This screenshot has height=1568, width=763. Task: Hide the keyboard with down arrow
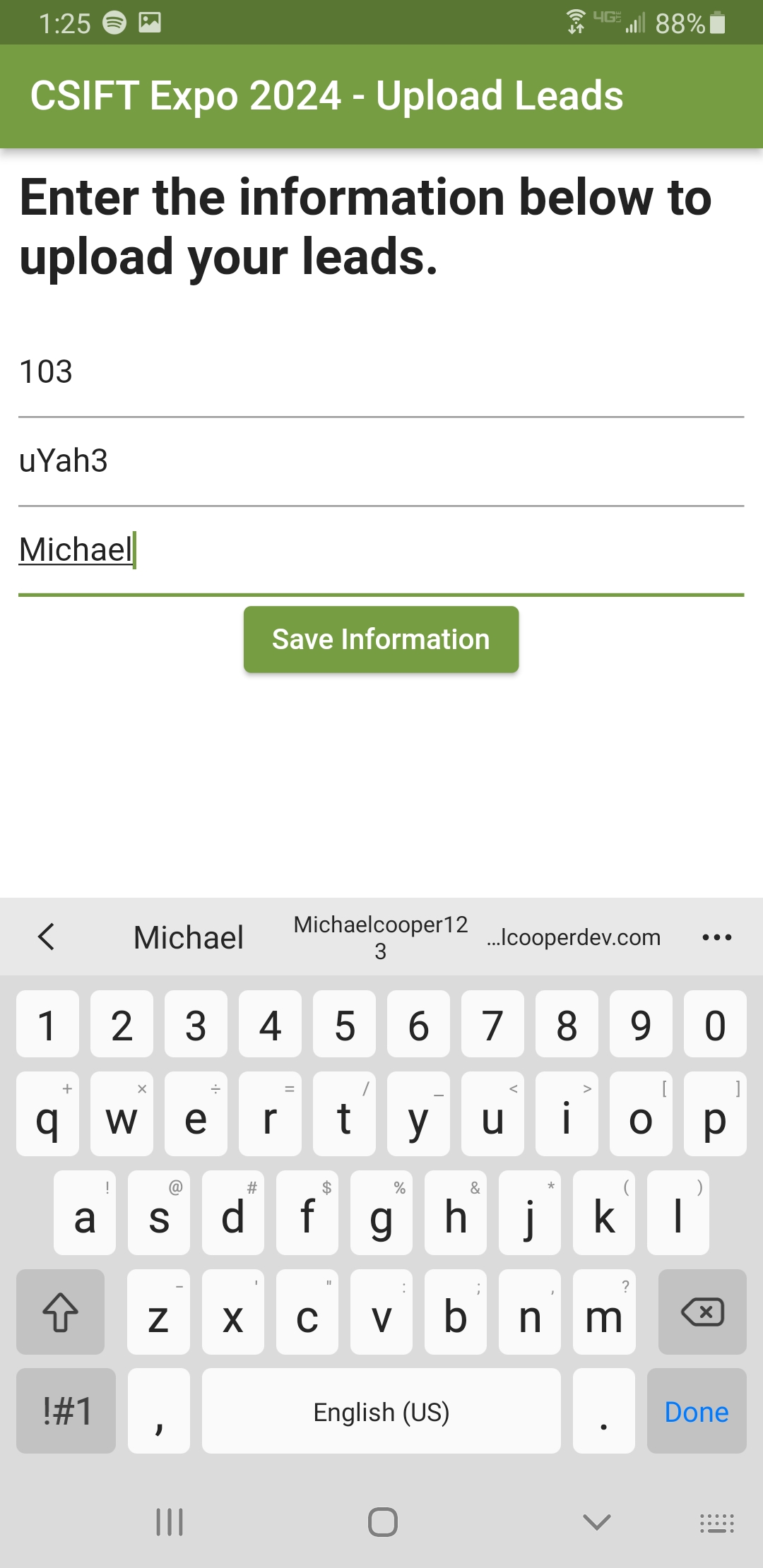597,1521
